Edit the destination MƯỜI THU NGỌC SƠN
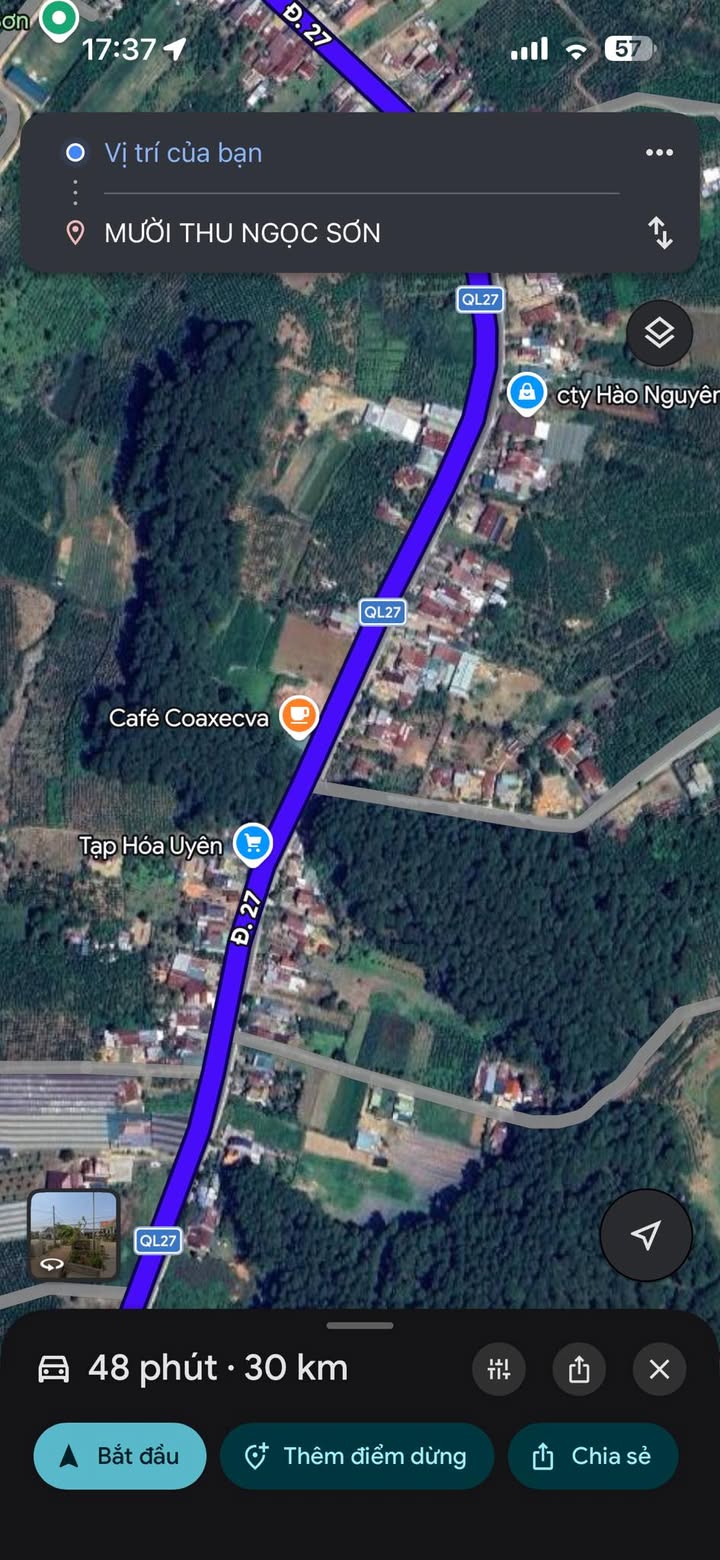Screen dimensions: 720x1560 (x=243, y=233)
